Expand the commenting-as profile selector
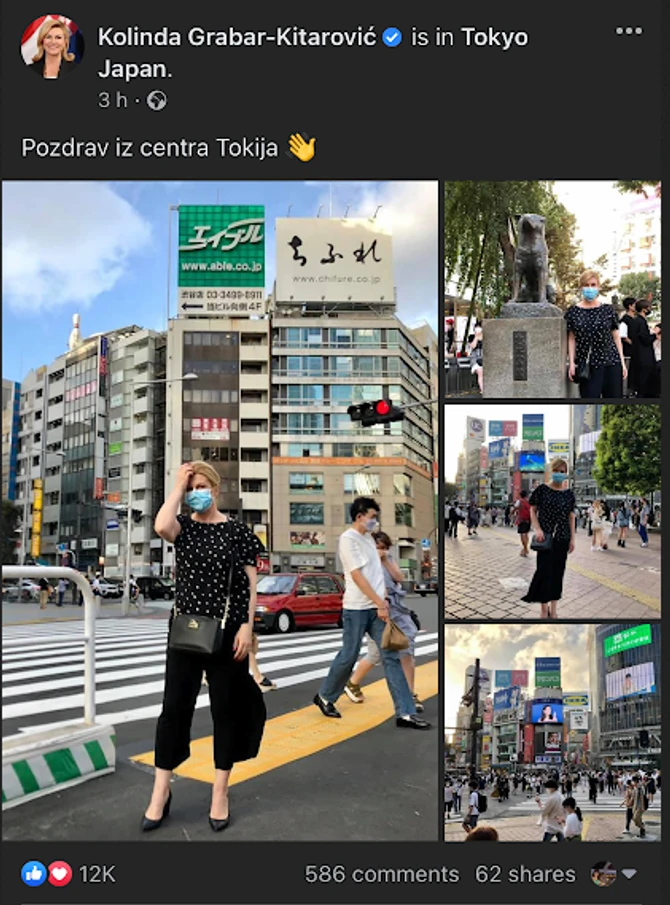This screenshot has height=905, width=670. point(614,874)
